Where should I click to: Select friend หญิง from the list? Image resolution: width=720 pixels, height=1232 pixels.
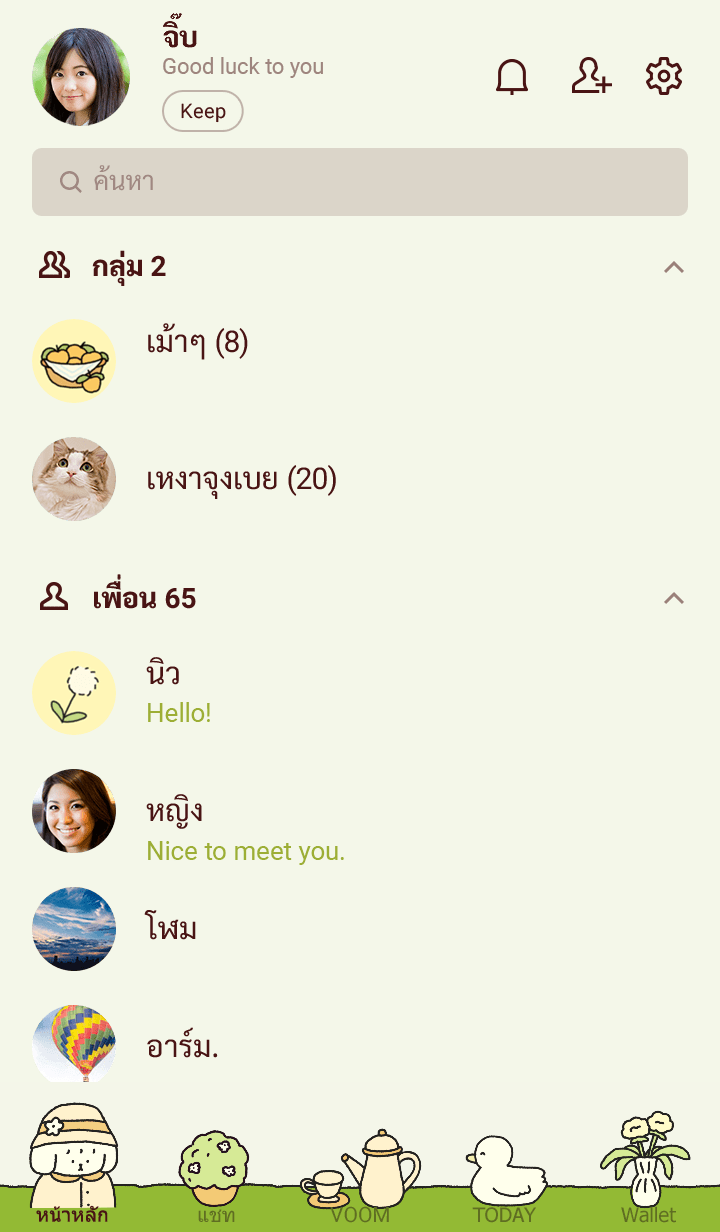click(x=175, y=811)
